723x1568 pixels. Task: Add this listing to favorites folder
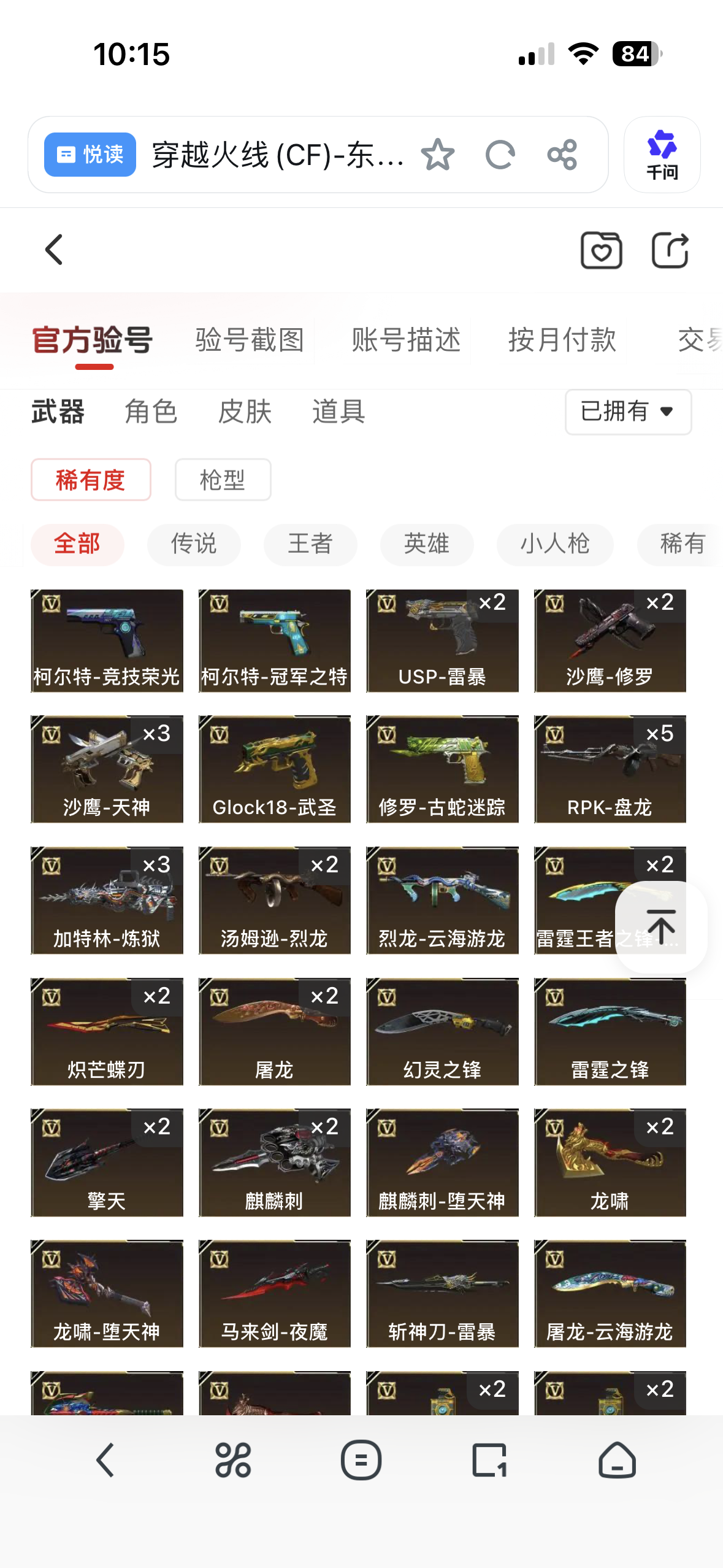[x=601, y=250]
